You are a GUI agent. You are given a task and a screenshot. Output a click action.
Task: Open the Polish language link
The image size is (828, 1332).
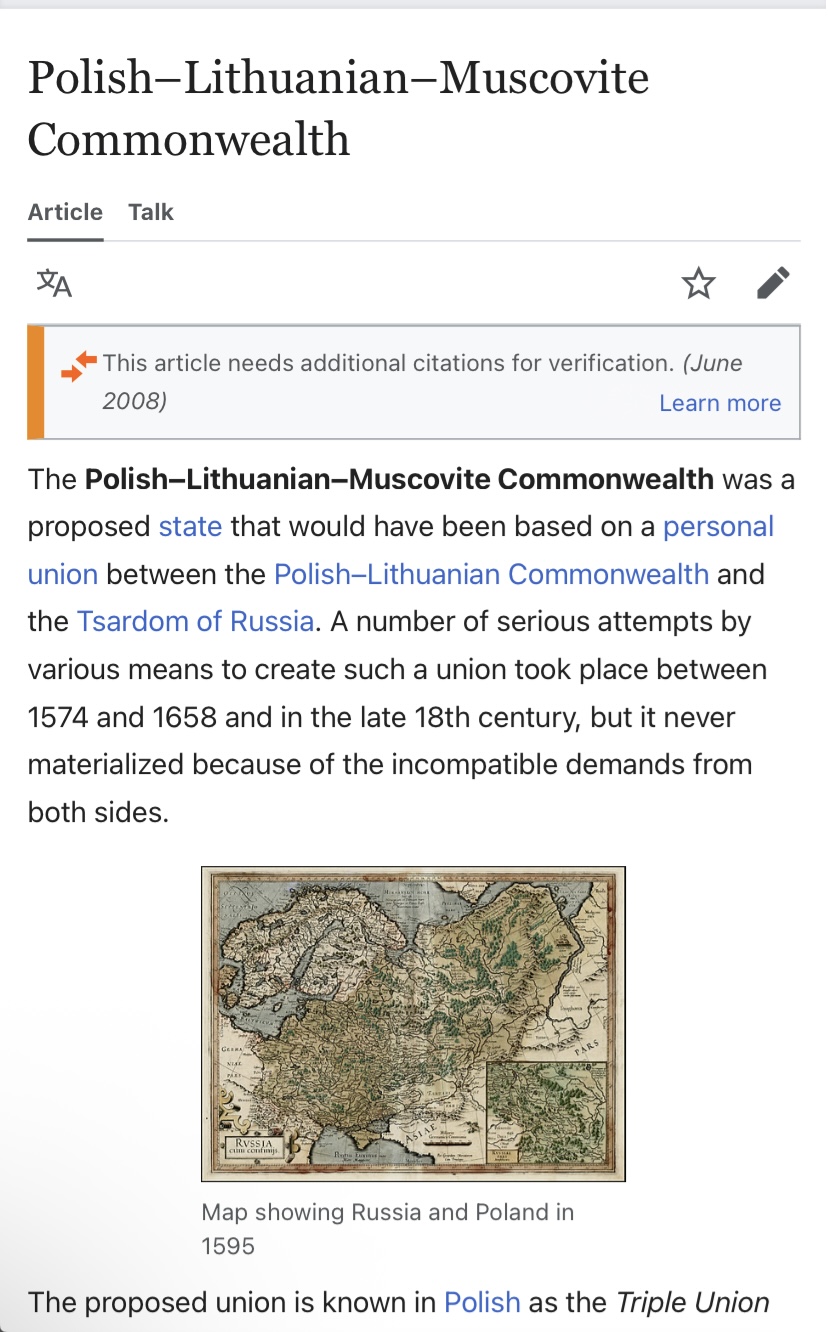pos(482,1303)
